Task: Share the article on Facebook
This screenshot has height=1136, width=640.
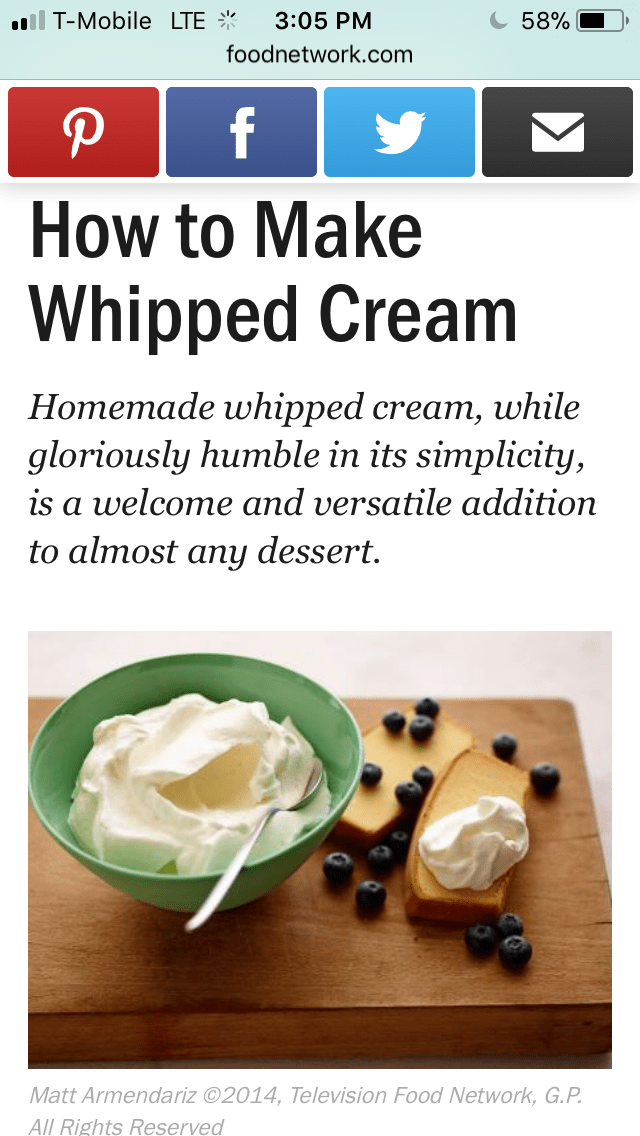Action: (241, 132)
